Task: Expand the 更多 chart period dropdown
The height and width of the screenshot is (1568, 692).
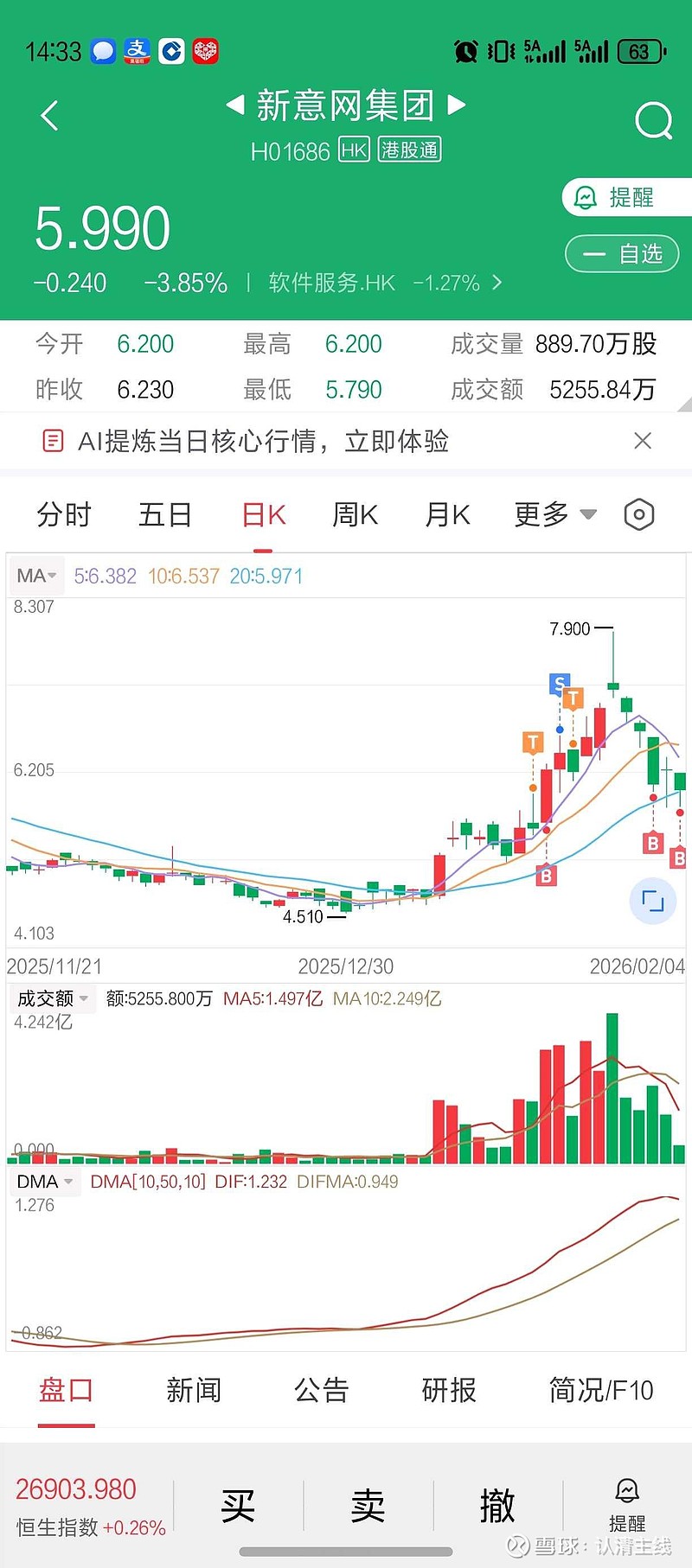Action: coord(554,515)
